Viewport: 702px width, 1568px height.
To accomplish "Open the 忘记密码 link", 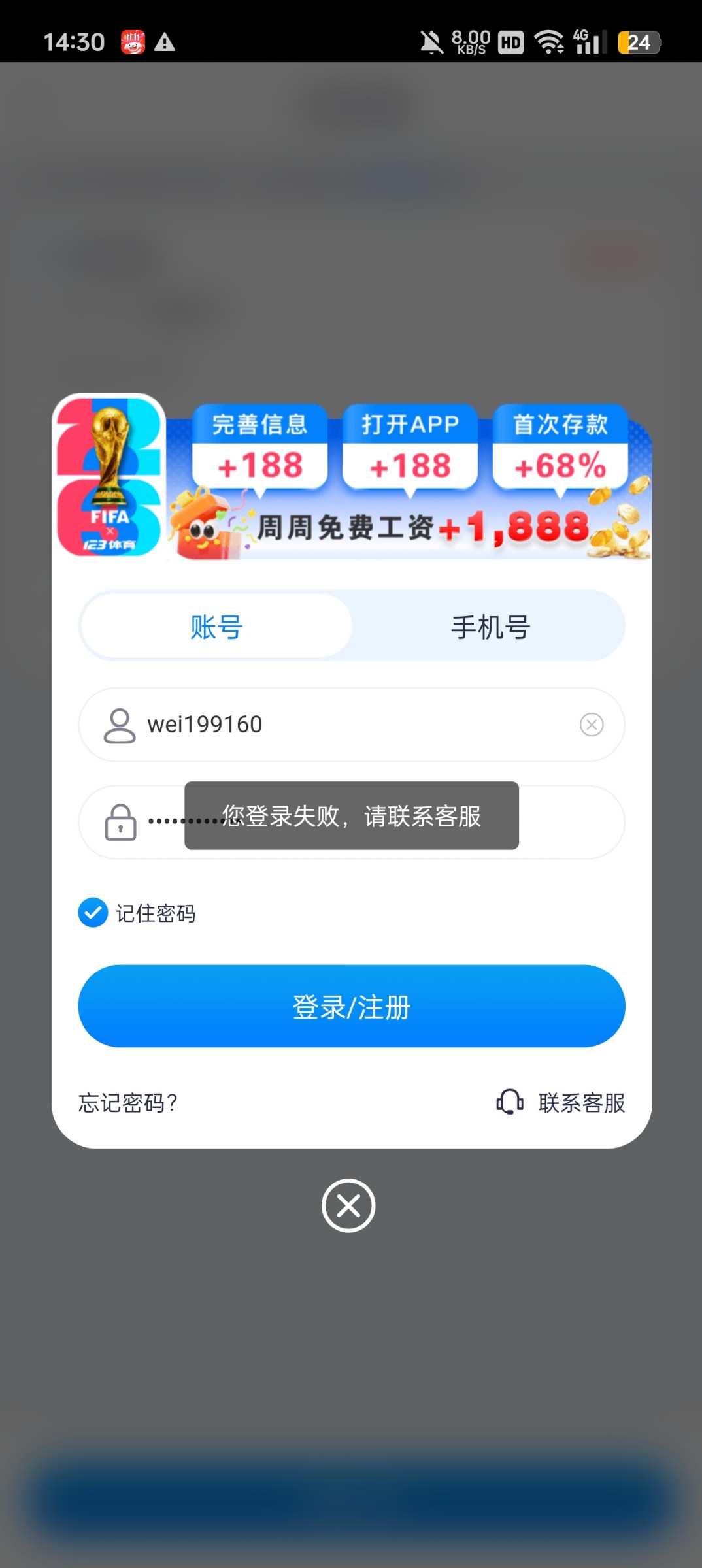I will coord(128,1103).
